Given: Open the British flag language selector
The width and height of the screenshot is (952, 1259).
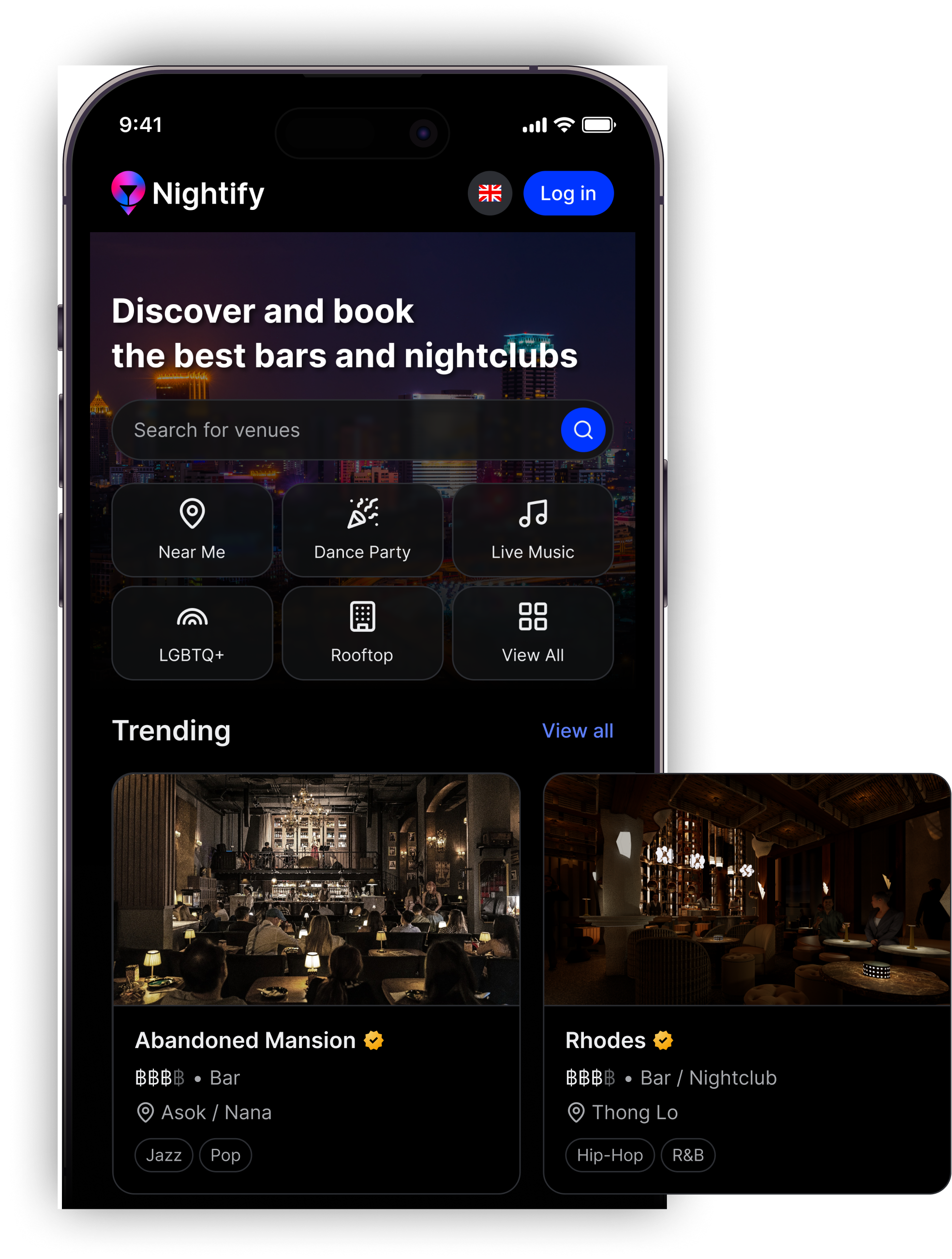Looking at the screenshot, I should (489, 193).
